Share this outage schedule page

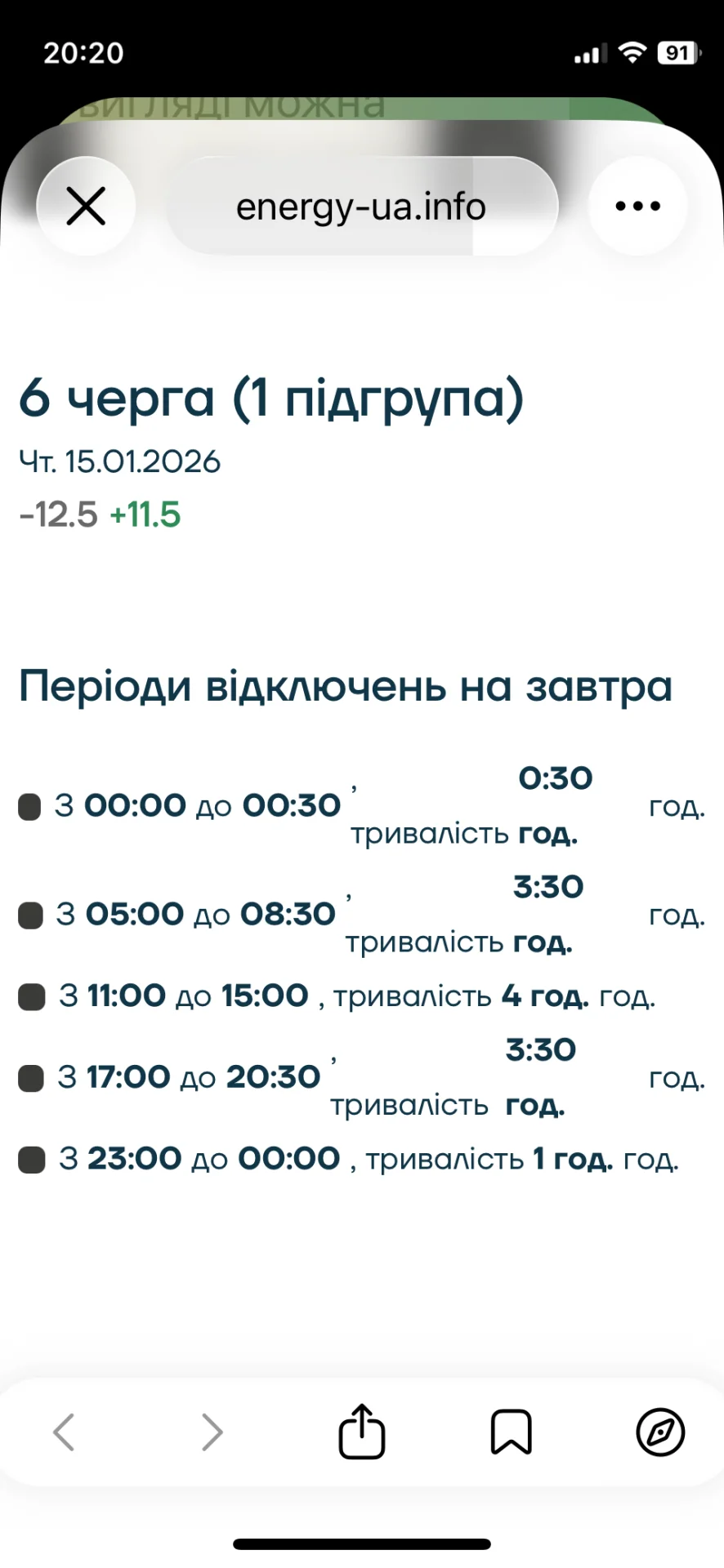point(361,1431)
